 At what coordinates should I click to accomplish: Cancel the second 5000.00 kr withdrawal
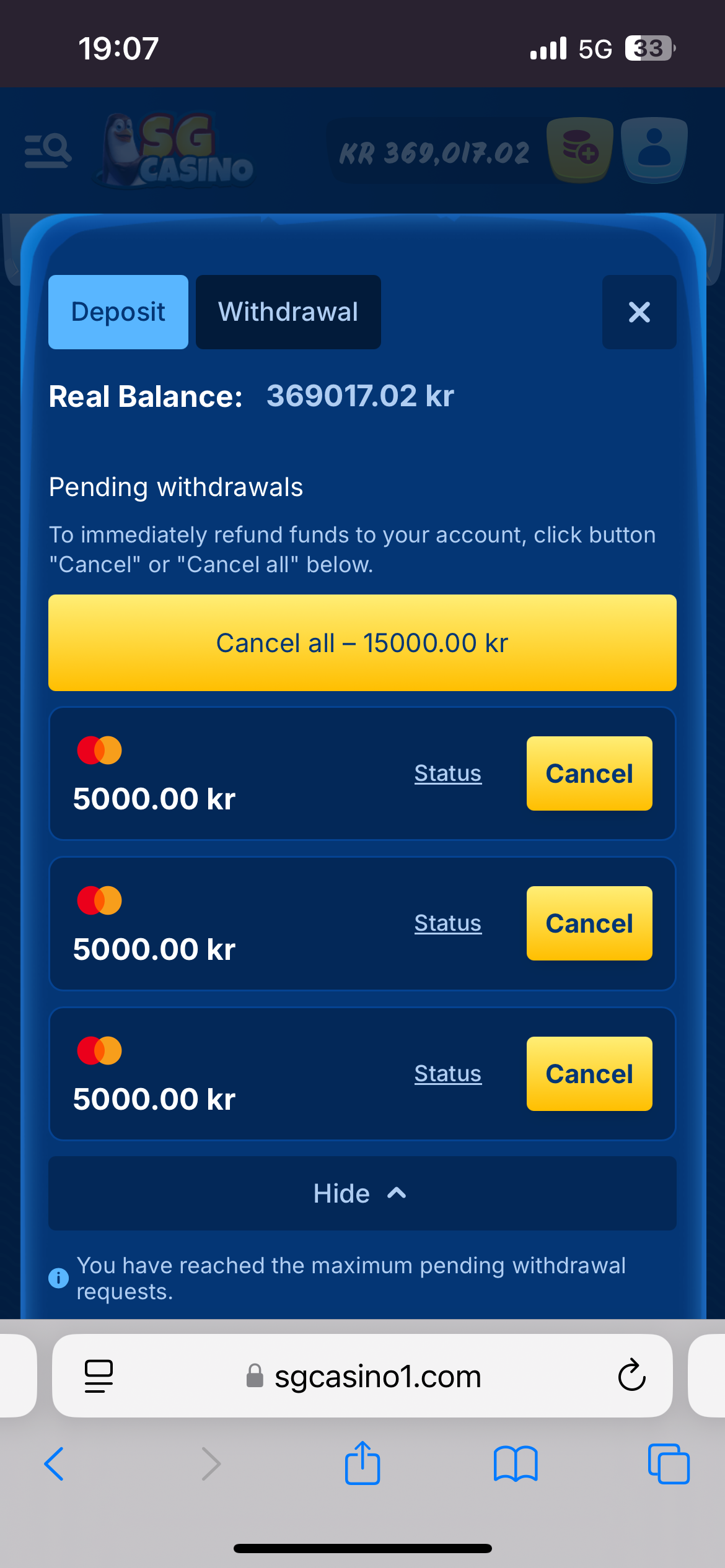589,923
